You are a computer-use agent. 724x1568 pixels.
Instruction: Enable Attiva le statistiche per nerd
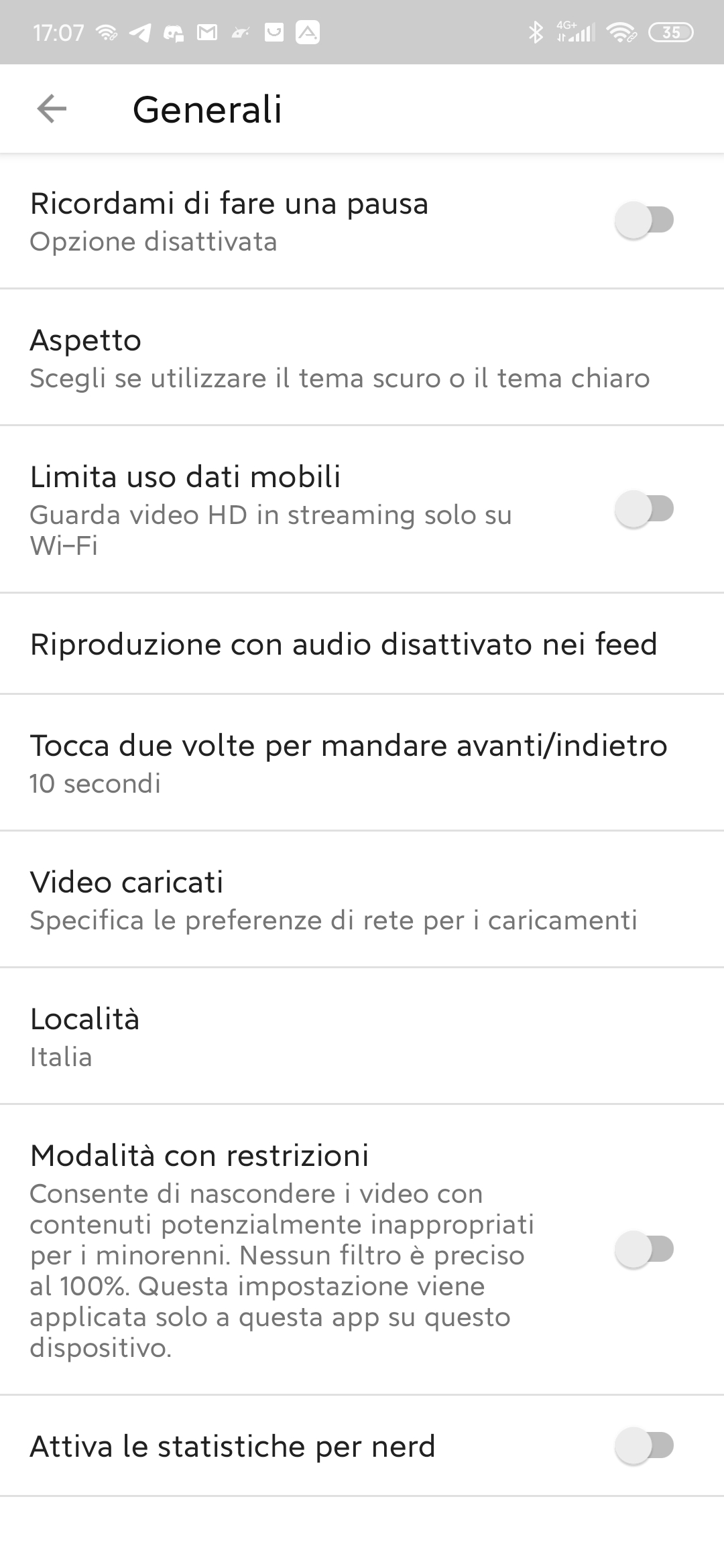(x=644, y=1446)
